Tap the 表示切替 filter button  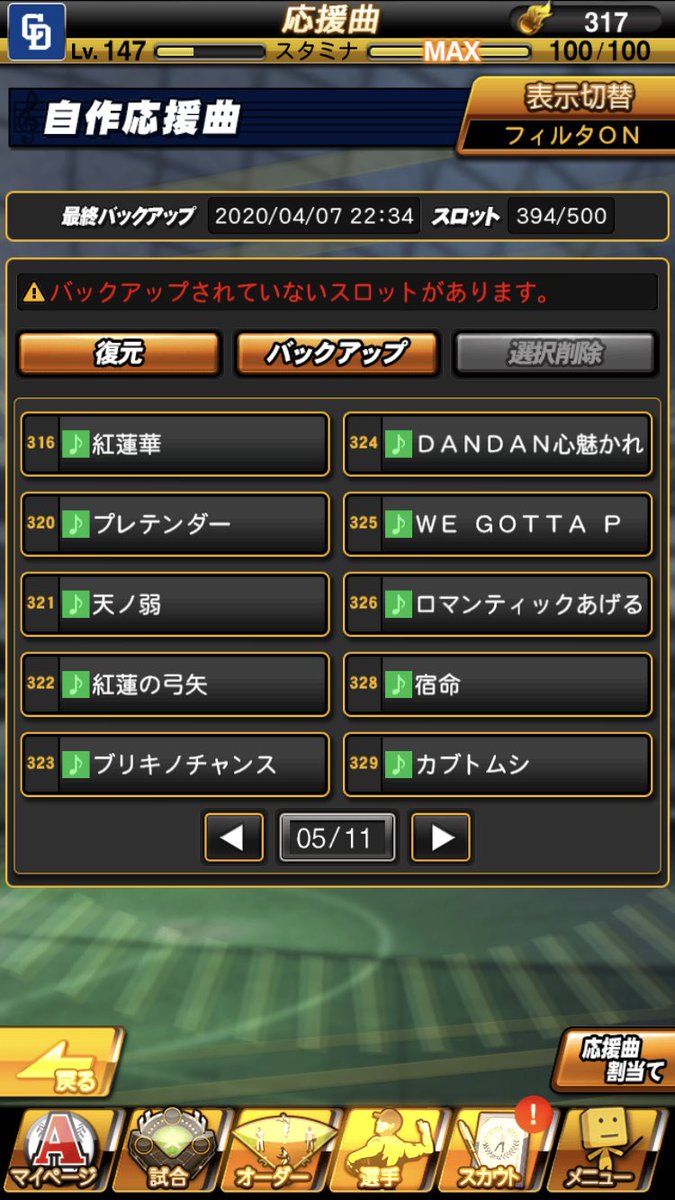pos(567,116)
